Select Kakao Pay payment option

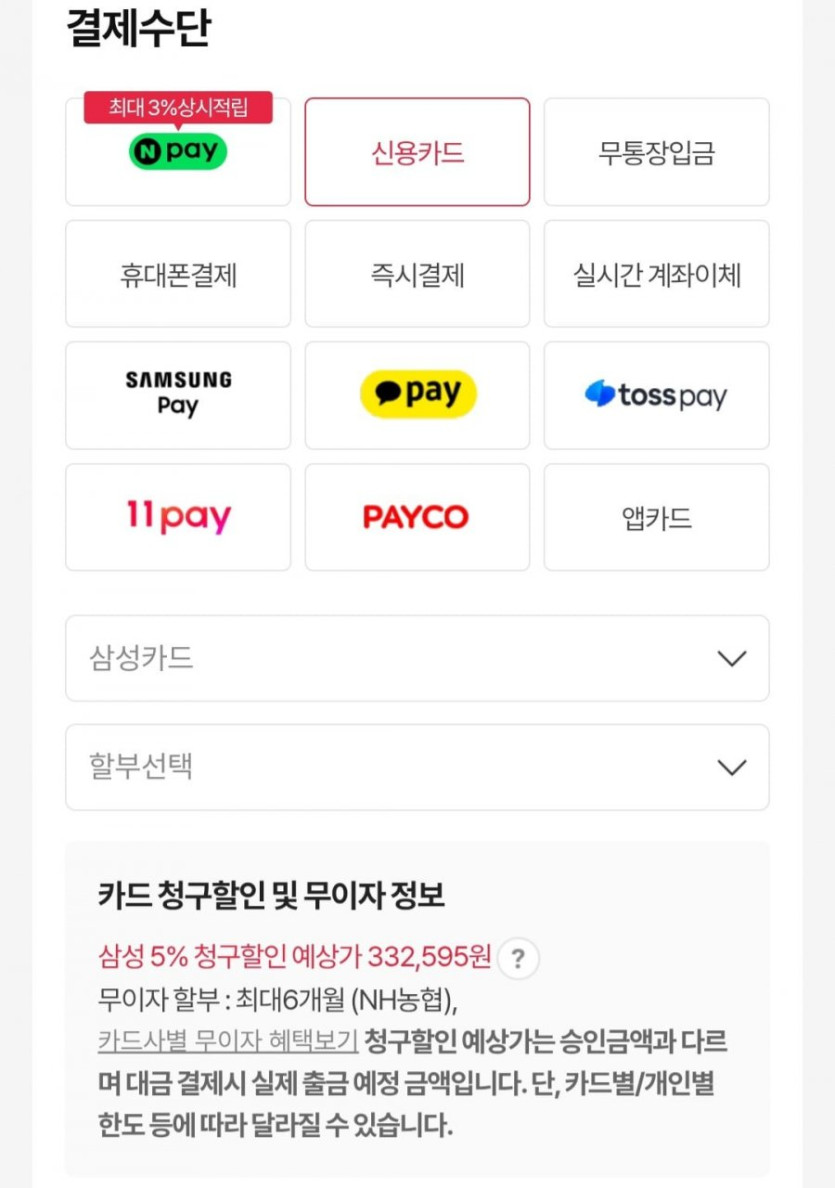pyautogui.click(x=417, y=395)
